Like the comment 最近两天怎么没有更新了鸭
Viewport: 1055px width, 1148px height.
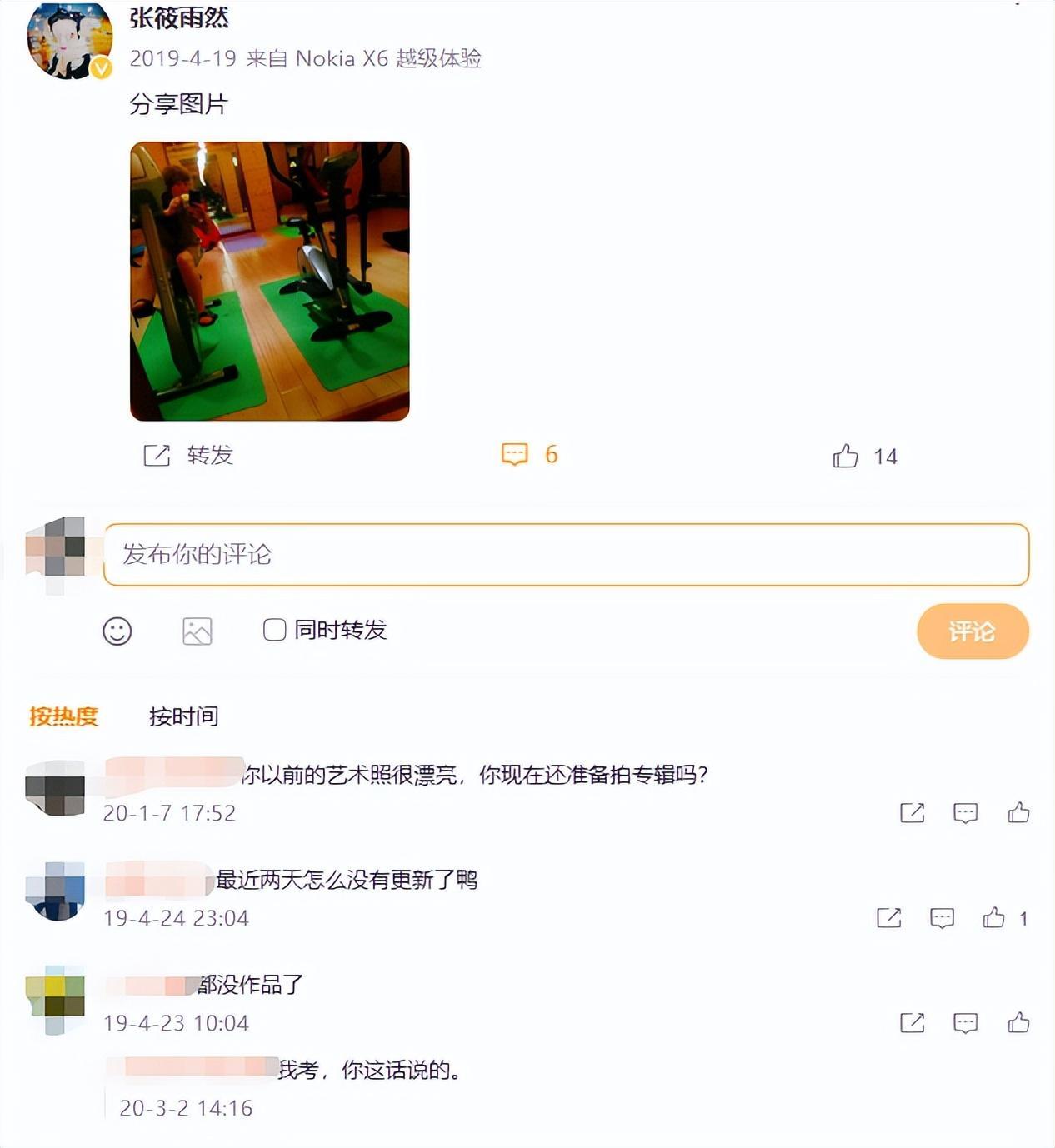(993, 917)
